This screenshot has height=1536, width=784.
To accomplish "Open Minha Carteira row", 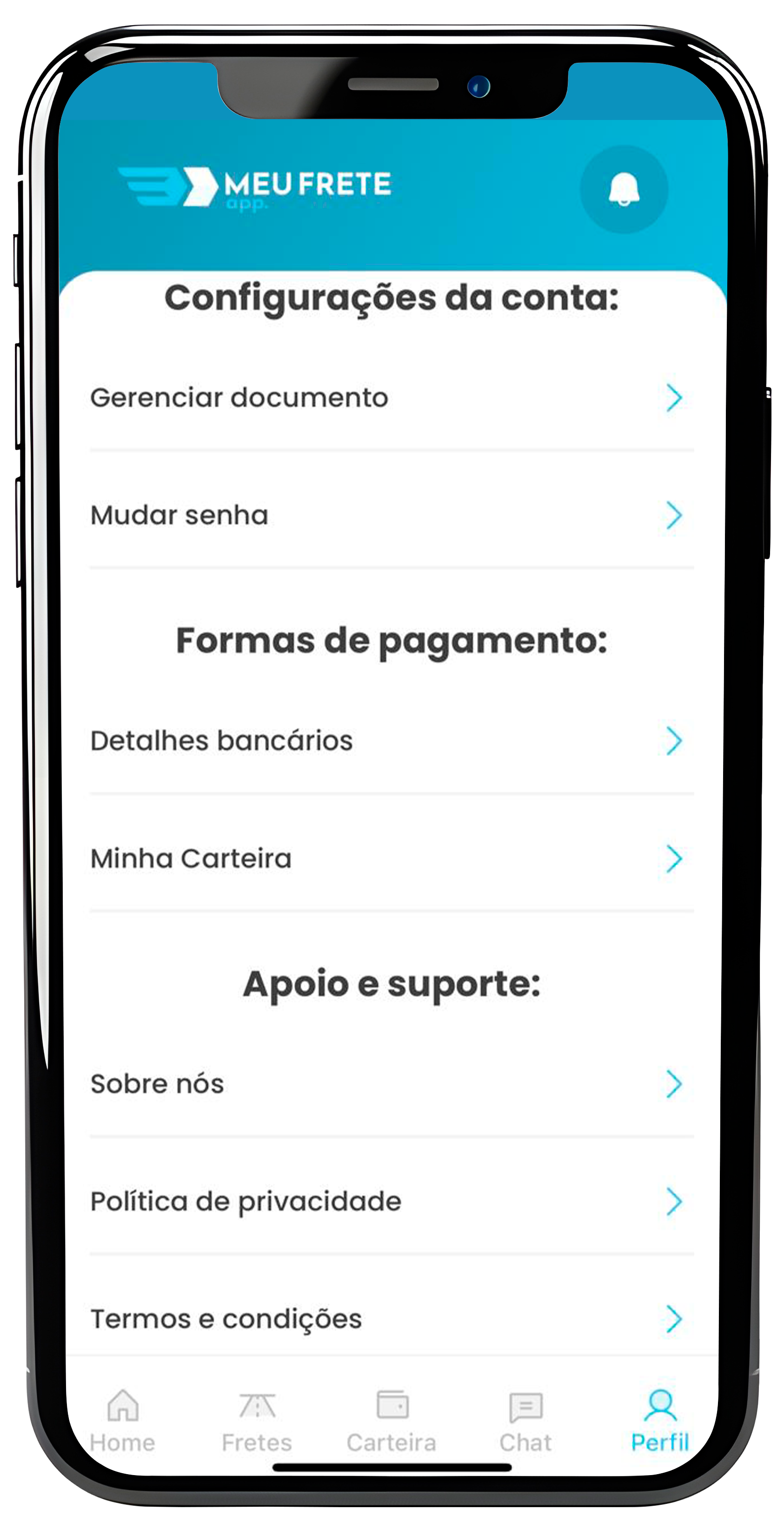I will pos(391,858).
